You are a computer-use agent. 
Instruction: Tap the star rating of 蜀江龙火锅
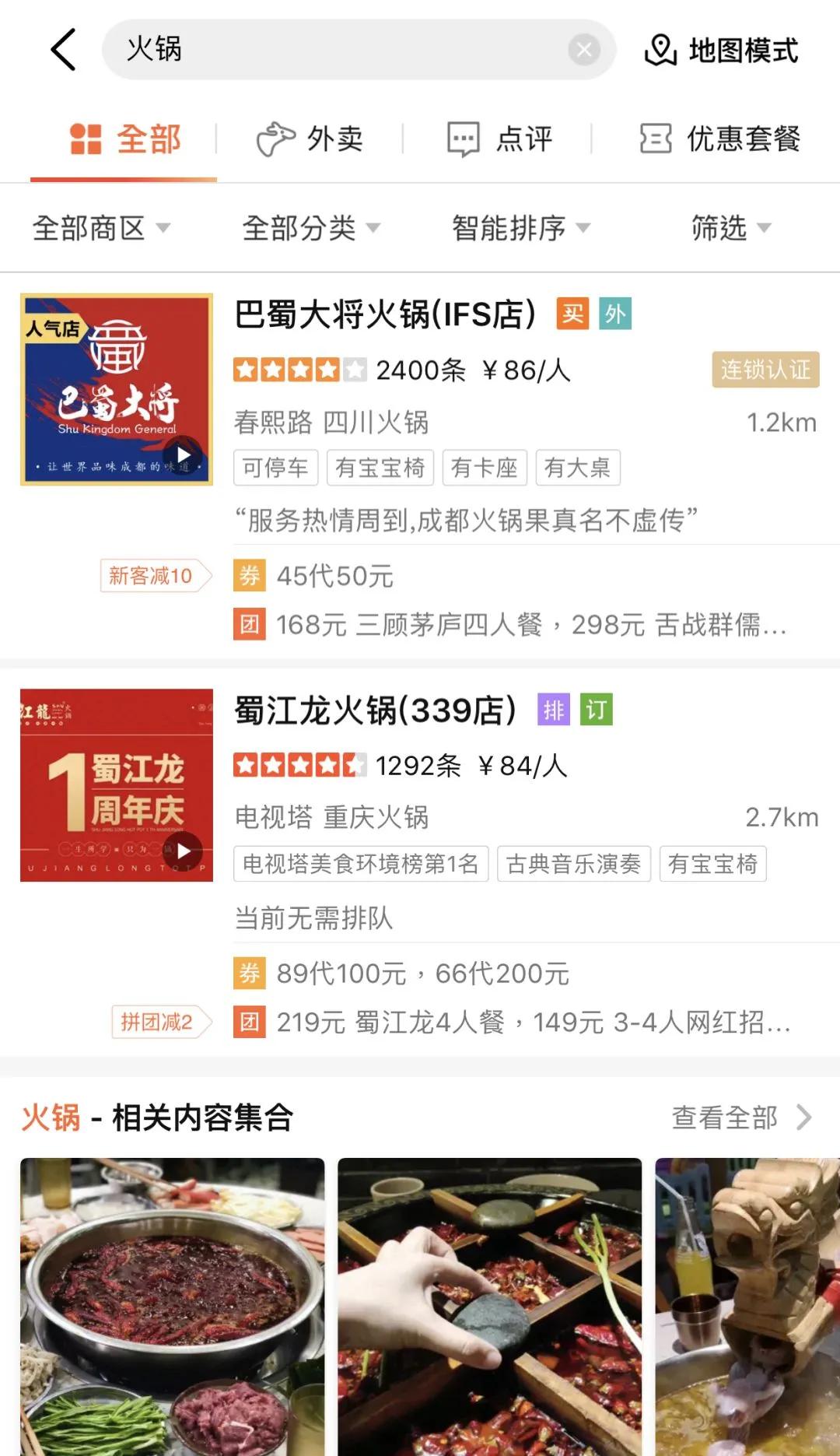(299, 765)
